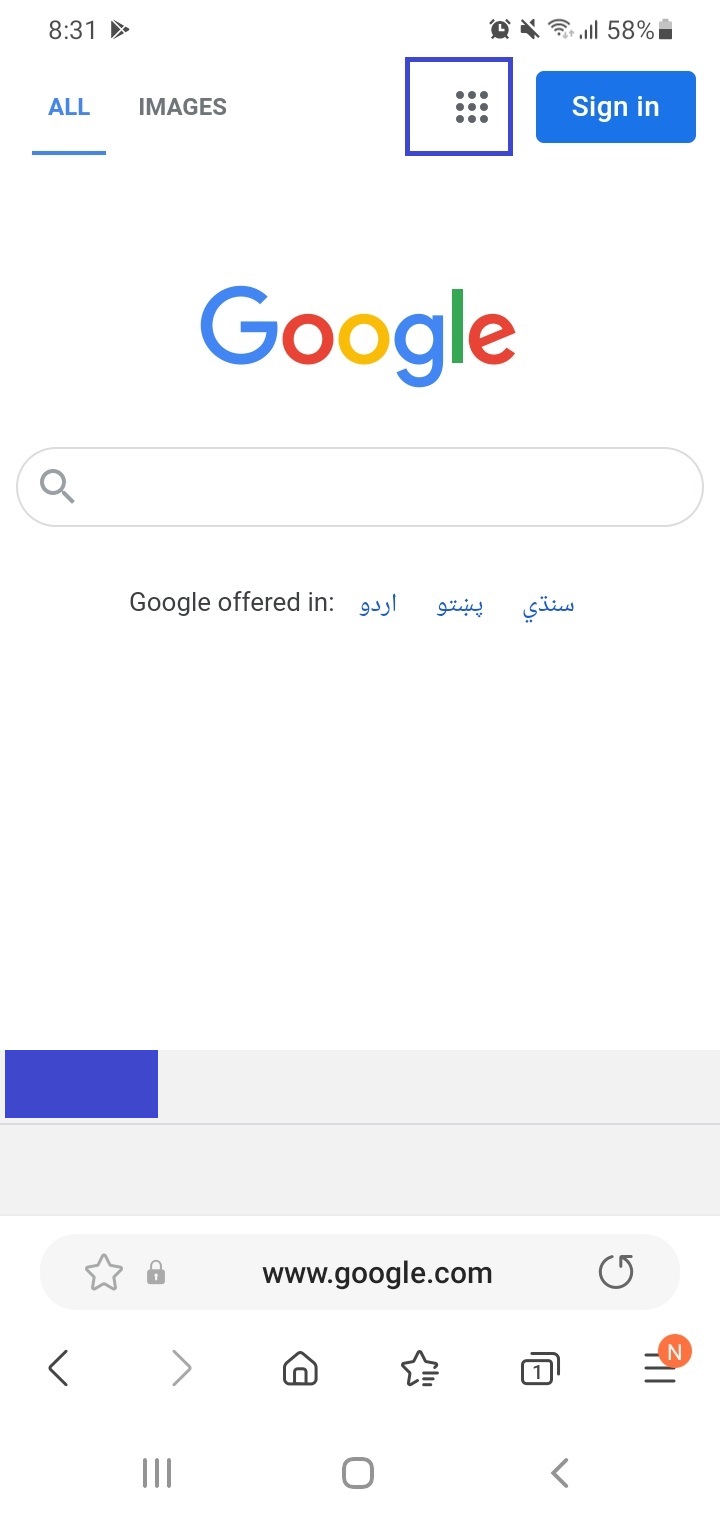Reload the page

click(x=616, y=1272)
